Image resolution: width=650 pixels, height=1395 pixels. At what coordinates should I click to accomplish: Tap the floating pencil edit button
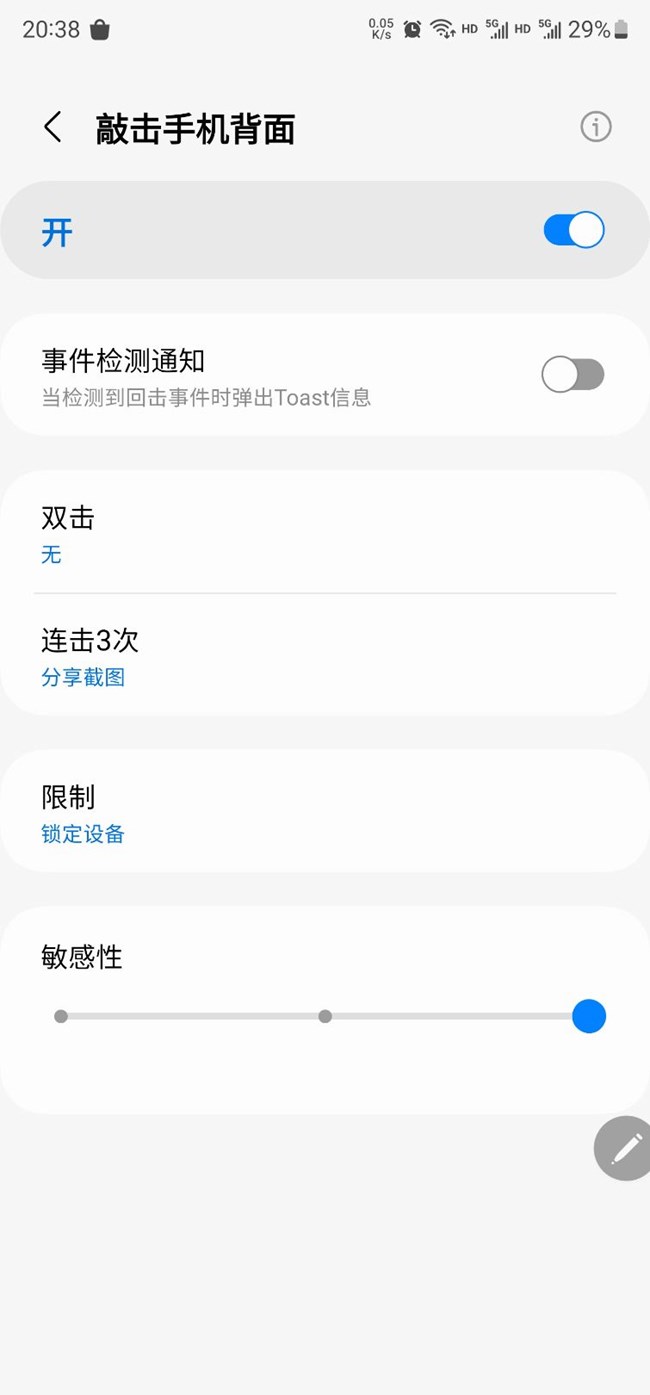(x=624, y=1148)
